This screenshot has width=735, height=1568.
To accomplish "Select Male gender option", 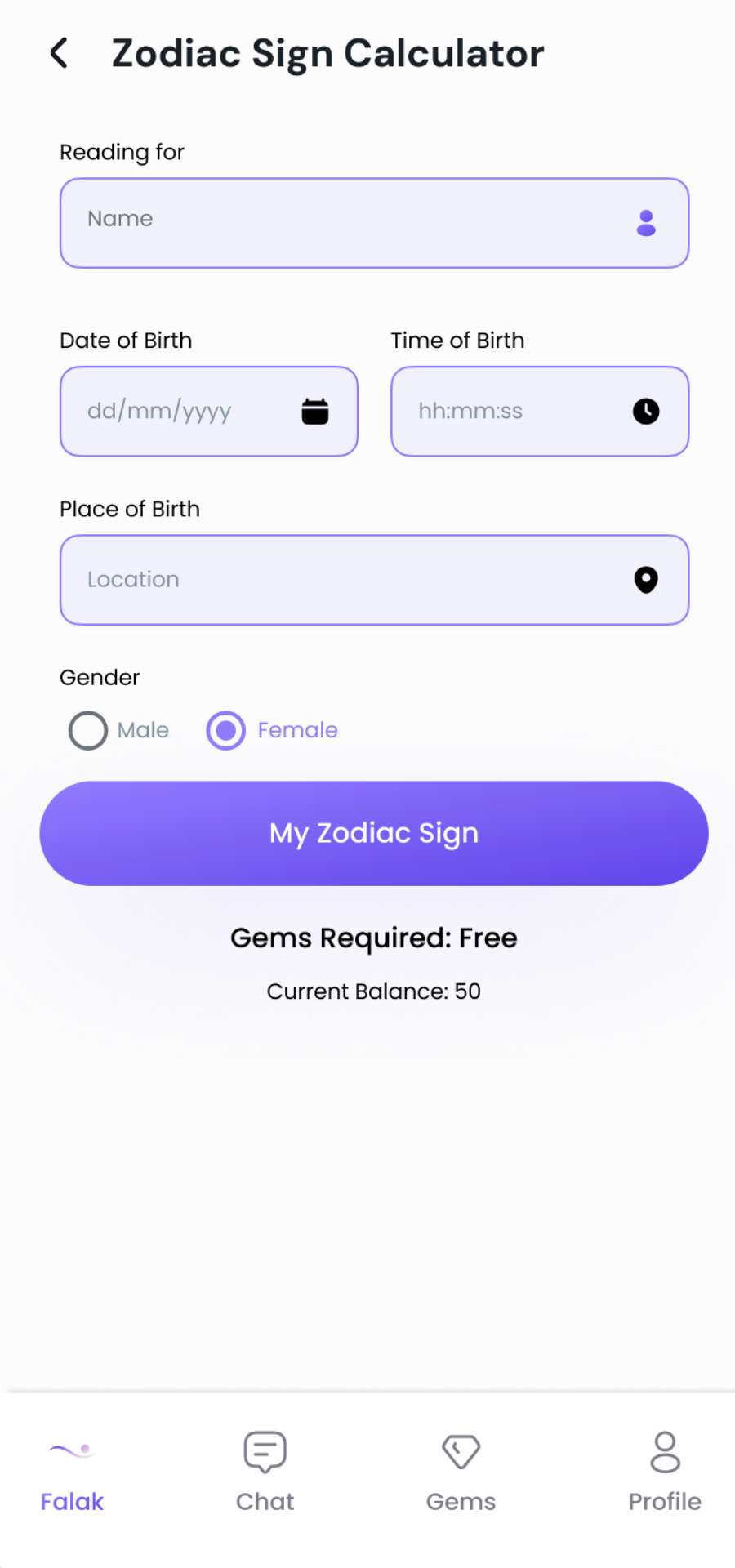I will [88, 730].
